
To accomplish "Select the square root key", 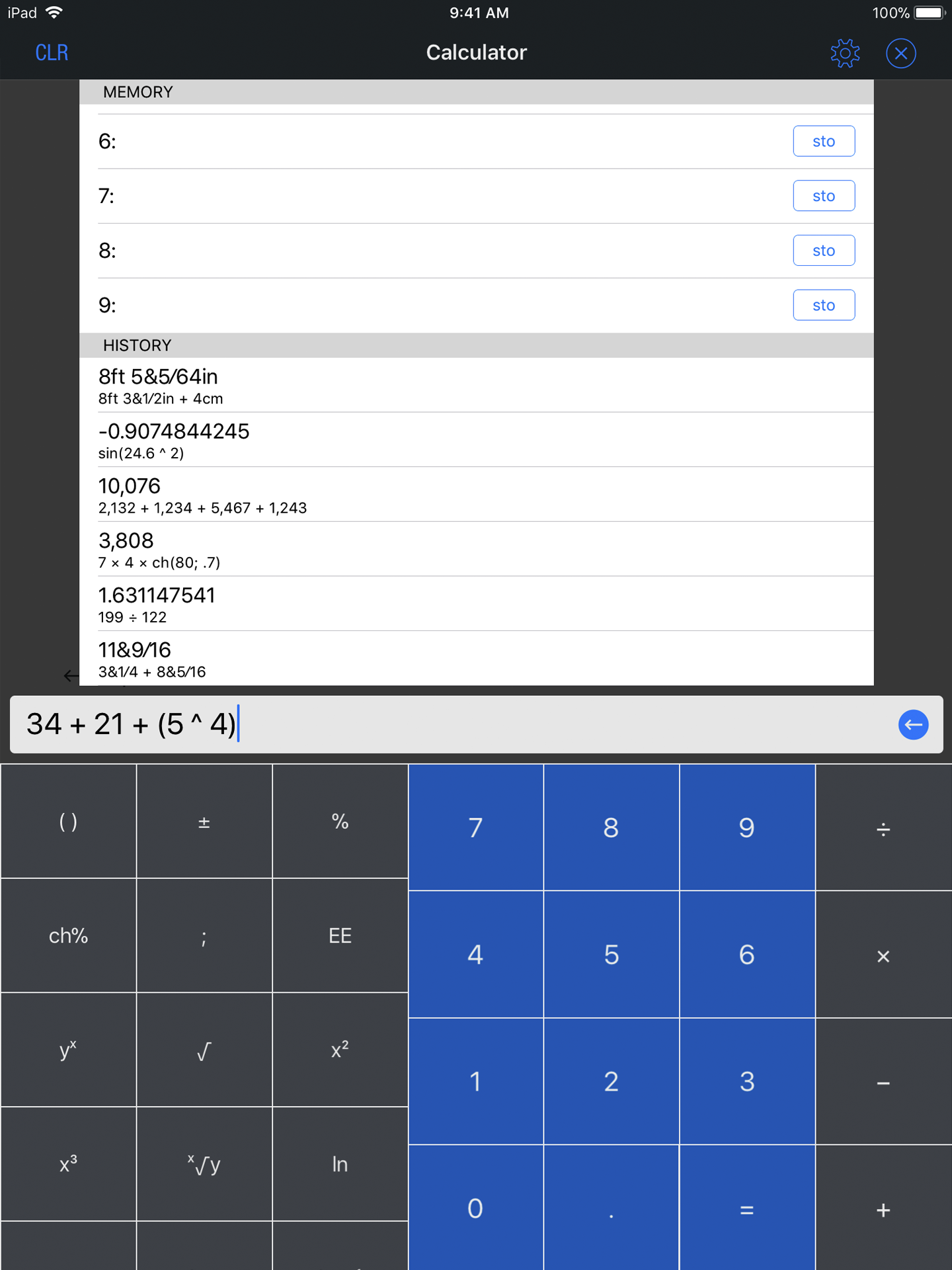I will point(204,1050).
